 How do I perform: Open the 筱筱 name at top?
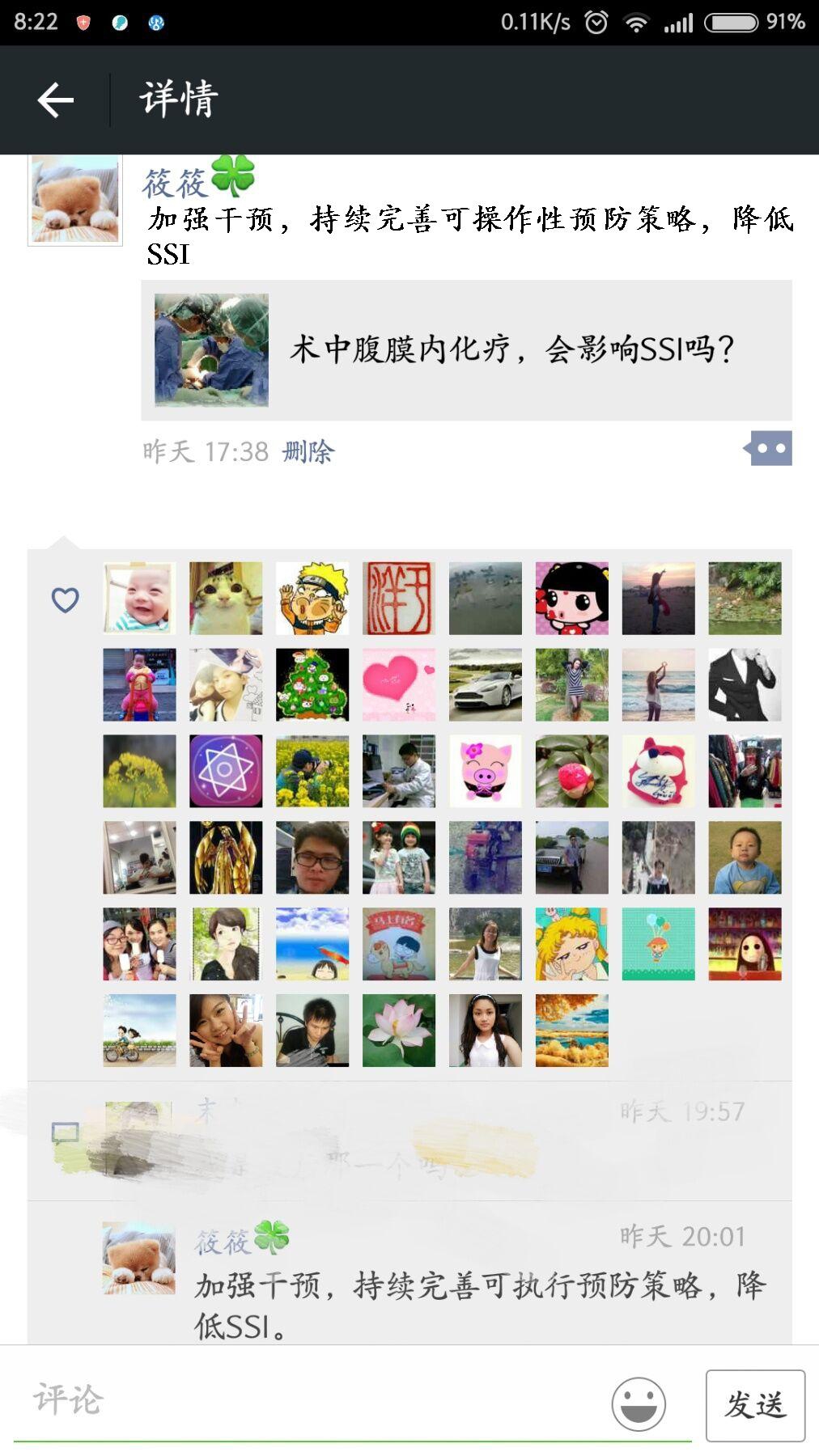(x=176, y=183)
